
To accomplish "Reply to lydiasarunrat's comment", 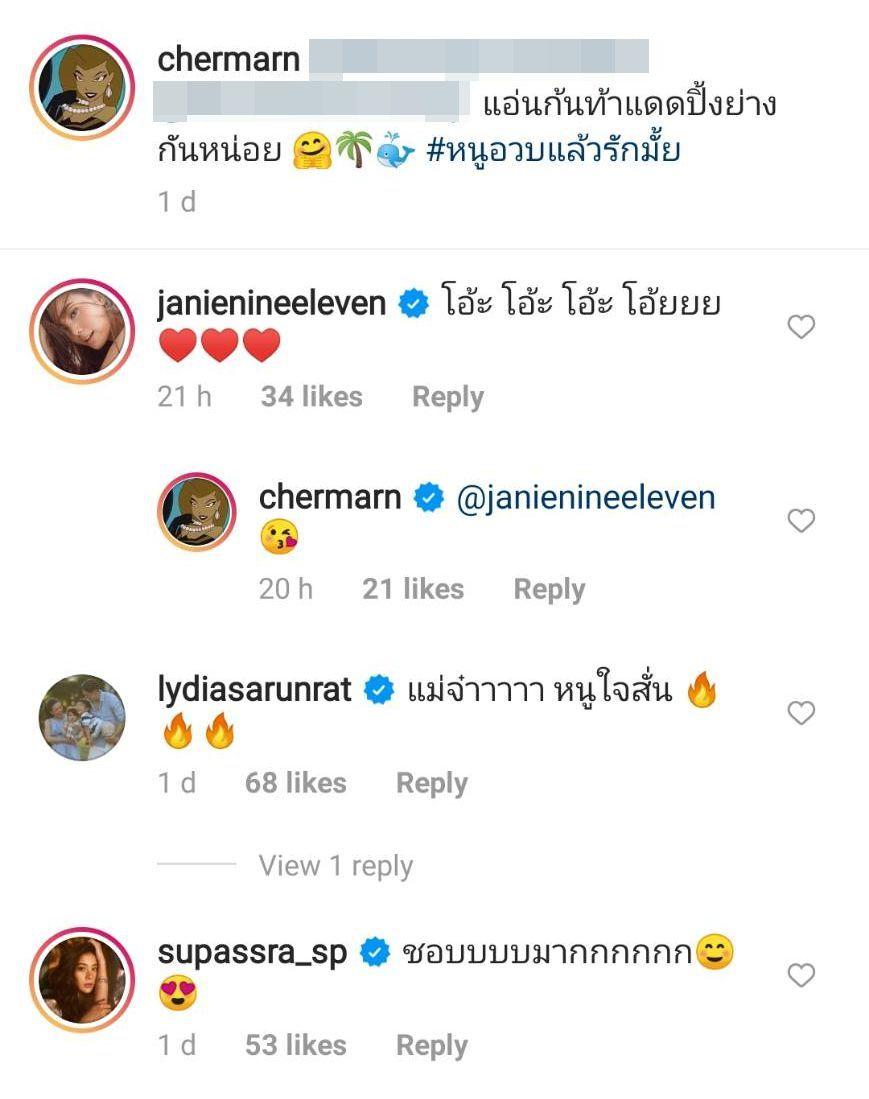I will [x=431, y=783].
